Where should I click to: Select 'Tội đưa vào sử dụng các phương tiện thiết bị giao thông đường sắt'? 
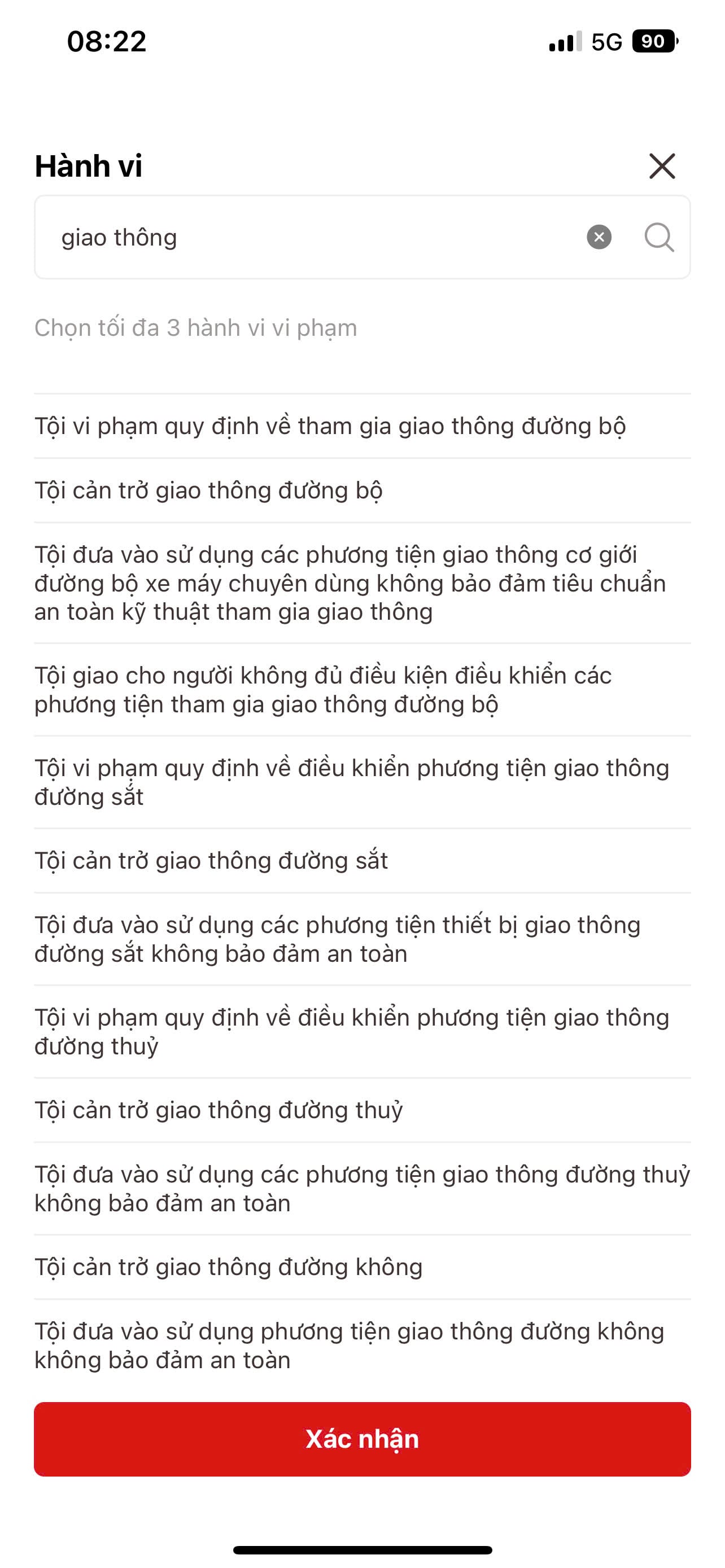pyautogui.click(x=362, y=939)
